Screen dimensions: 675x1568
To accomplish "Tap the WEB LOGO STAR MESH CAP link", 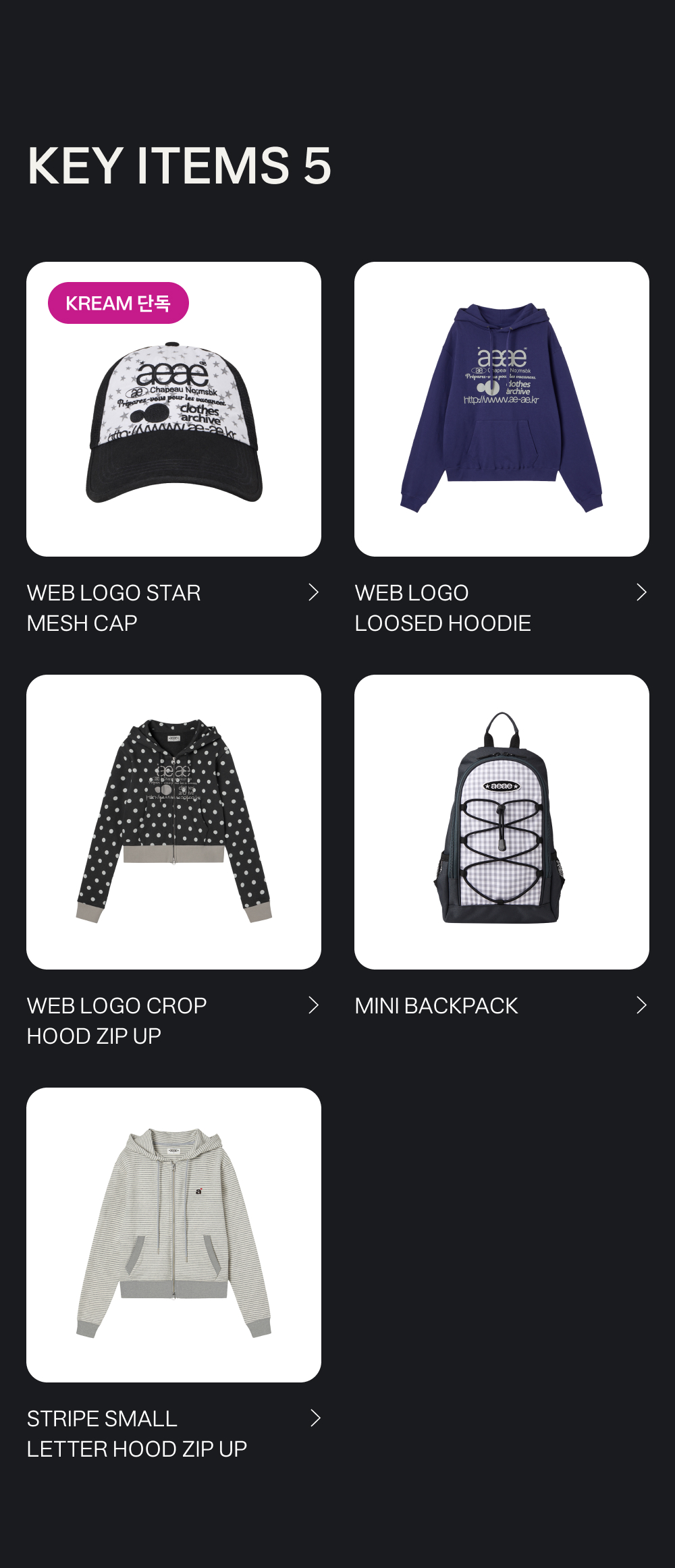I will (113, 607).
